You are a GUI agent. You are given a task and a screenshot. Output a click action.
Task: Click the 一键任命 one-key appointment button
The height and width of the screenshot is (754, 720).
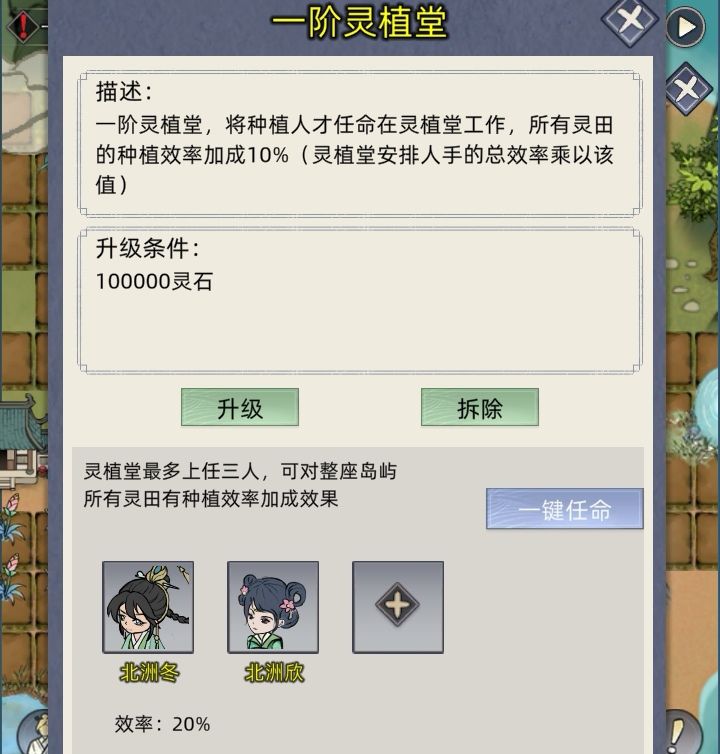[561, 508]
